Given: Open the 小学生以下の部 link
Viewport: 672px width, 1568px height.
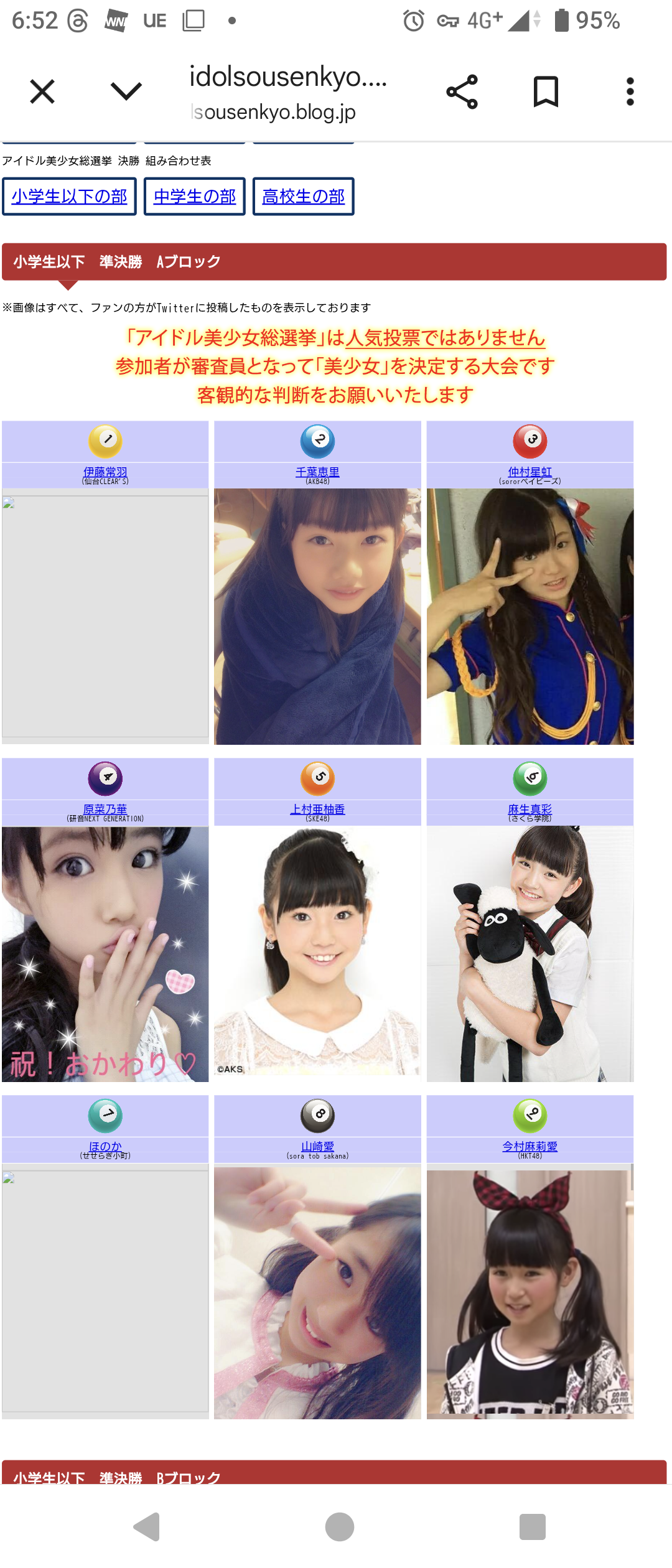Looking at the screenshot, I should click(69, 197).
